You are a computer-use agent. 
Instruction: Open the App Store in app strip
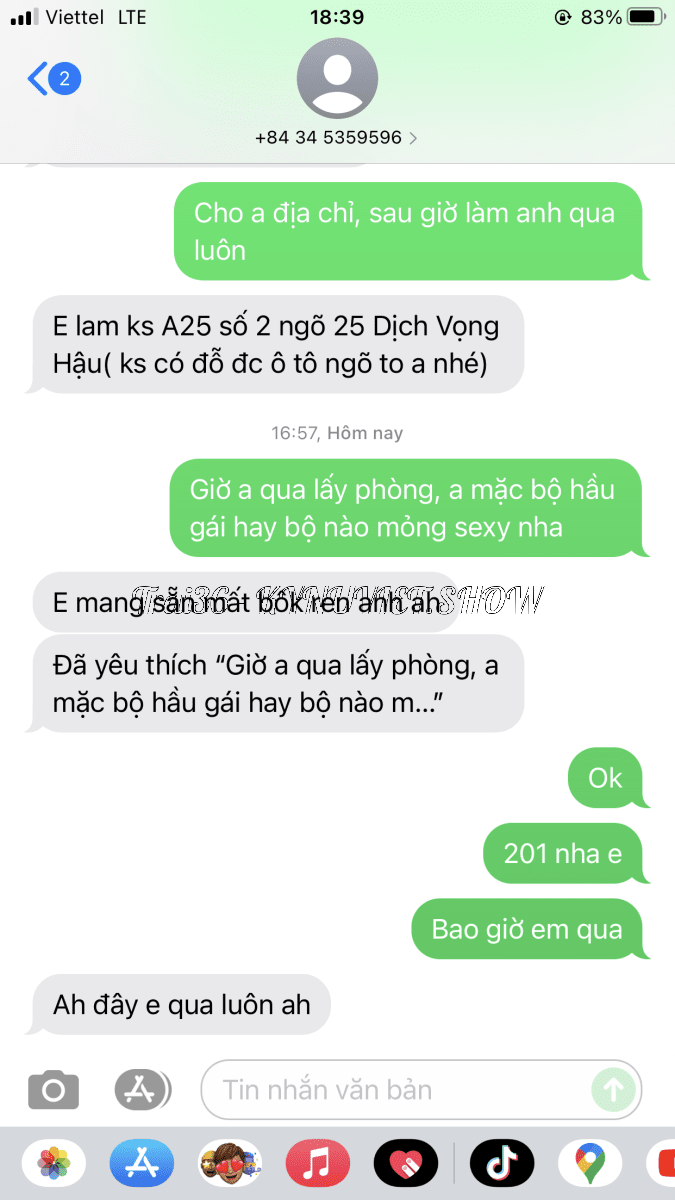(x=142, y=1163)
